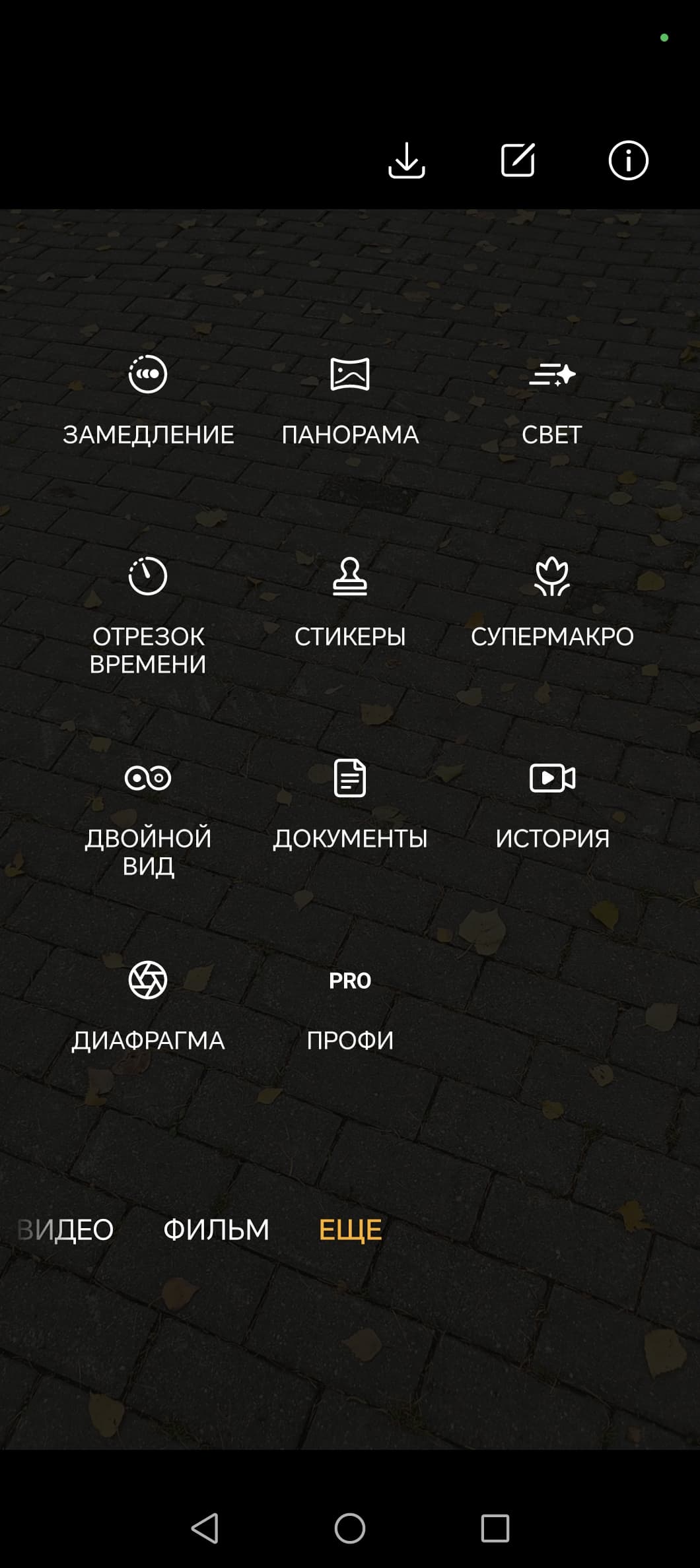Open the download modes icon
Viewport: 700px width, 1568px height.
click(406, 160)
